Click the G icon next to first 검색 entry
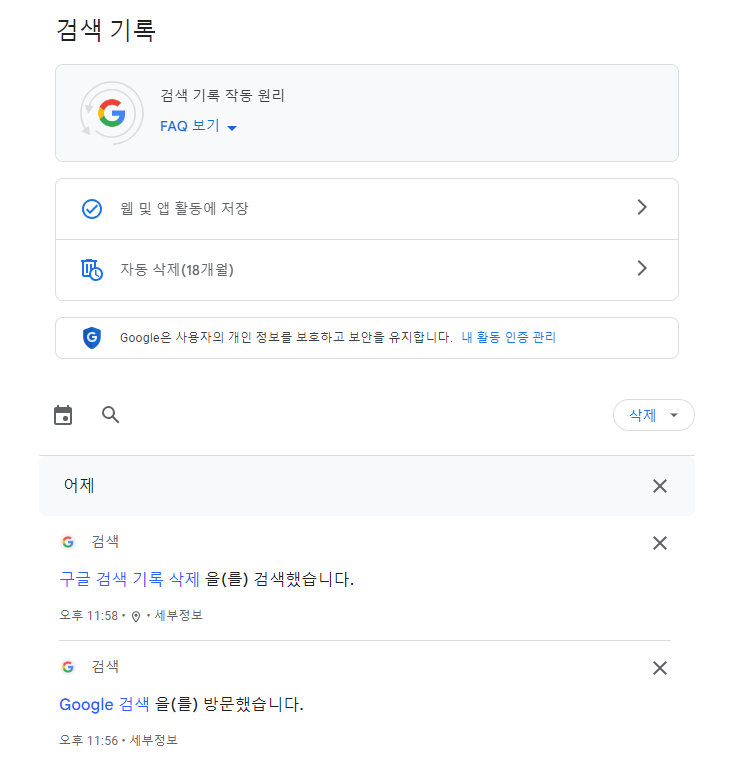The width and height of the screenshot is (737, 758). [67, 541]
